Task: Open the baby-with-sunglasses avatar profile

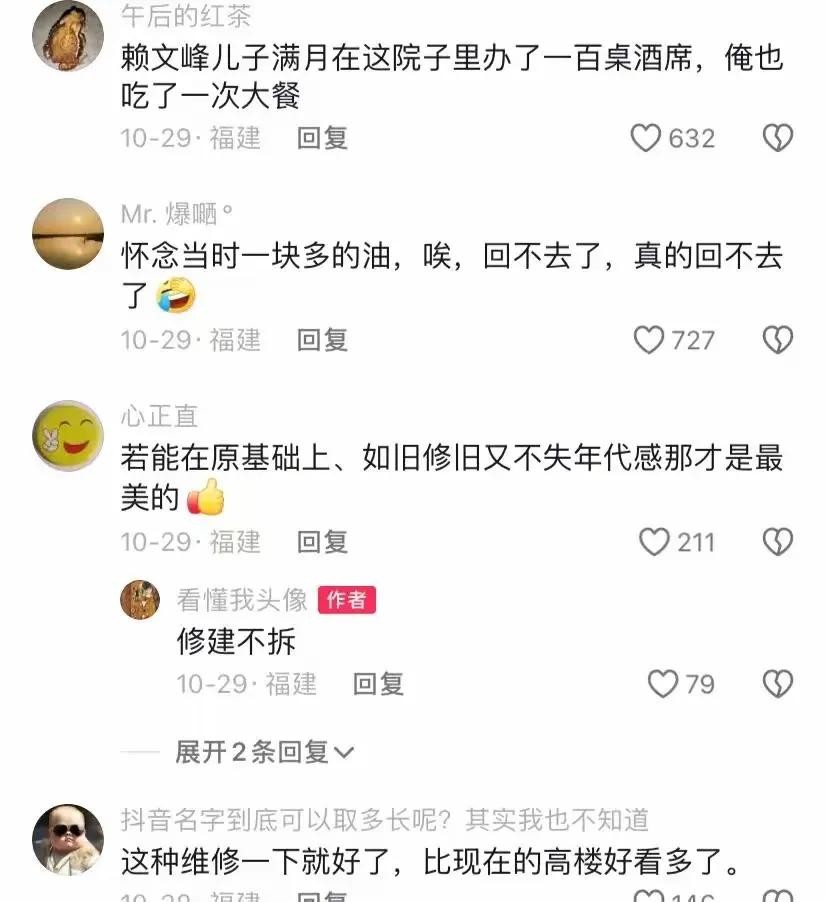Action: pos(68,840)
